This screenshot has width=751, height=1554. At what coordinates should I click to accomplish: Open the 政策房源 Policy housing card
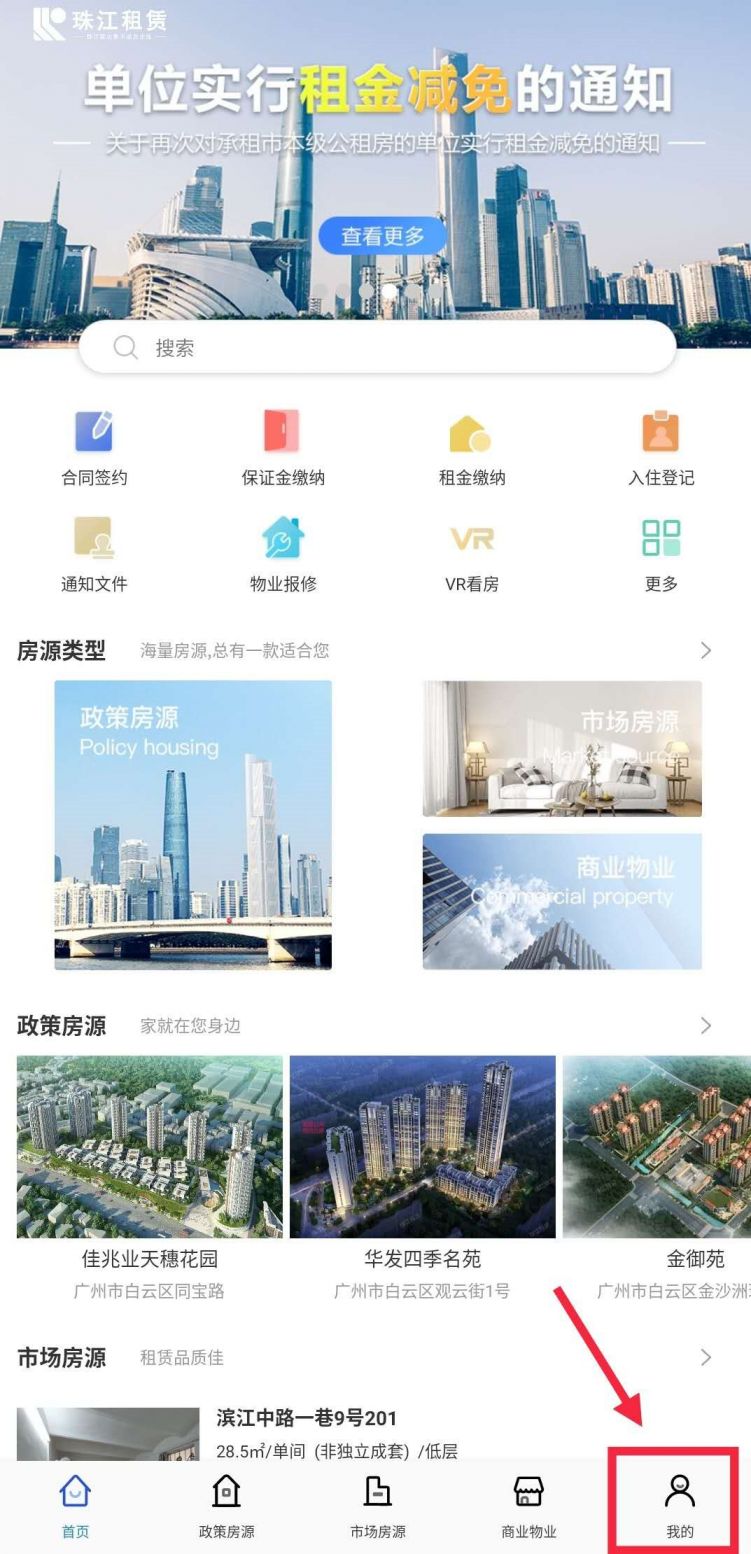click(x=193, y=825)
